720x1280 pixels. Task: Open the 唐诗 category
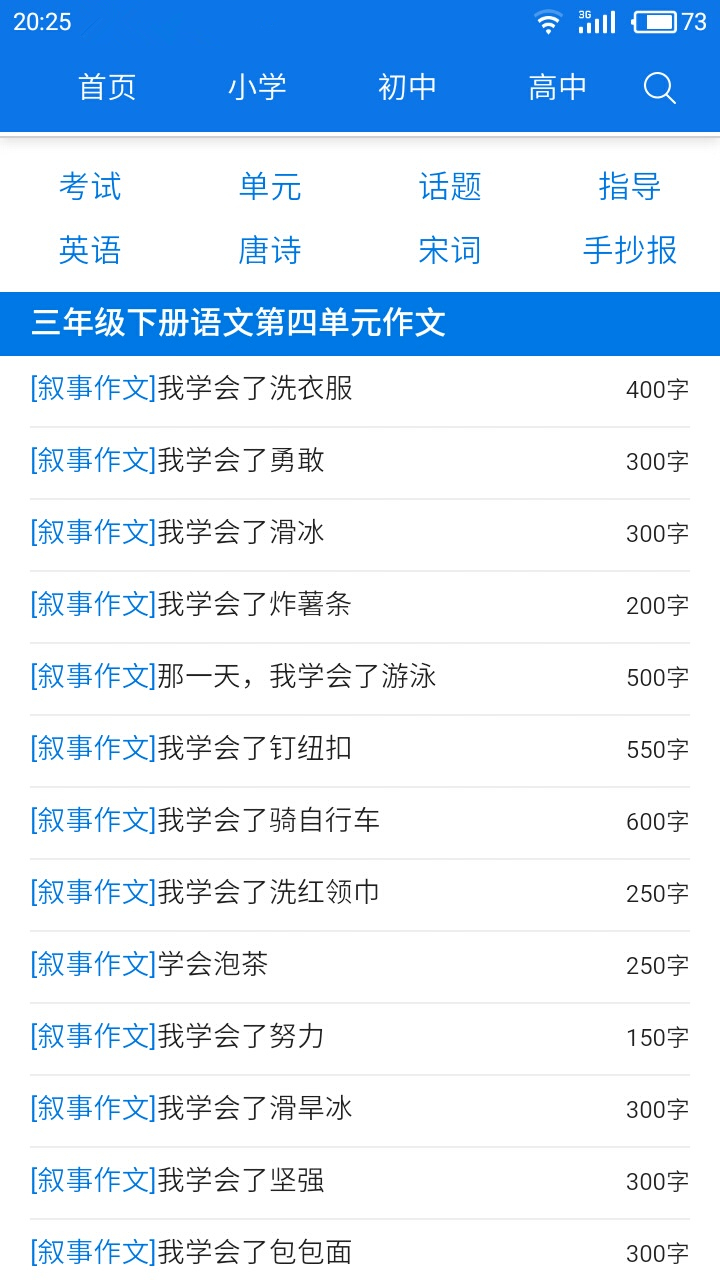pyautogui.click(x=269, y=252)
